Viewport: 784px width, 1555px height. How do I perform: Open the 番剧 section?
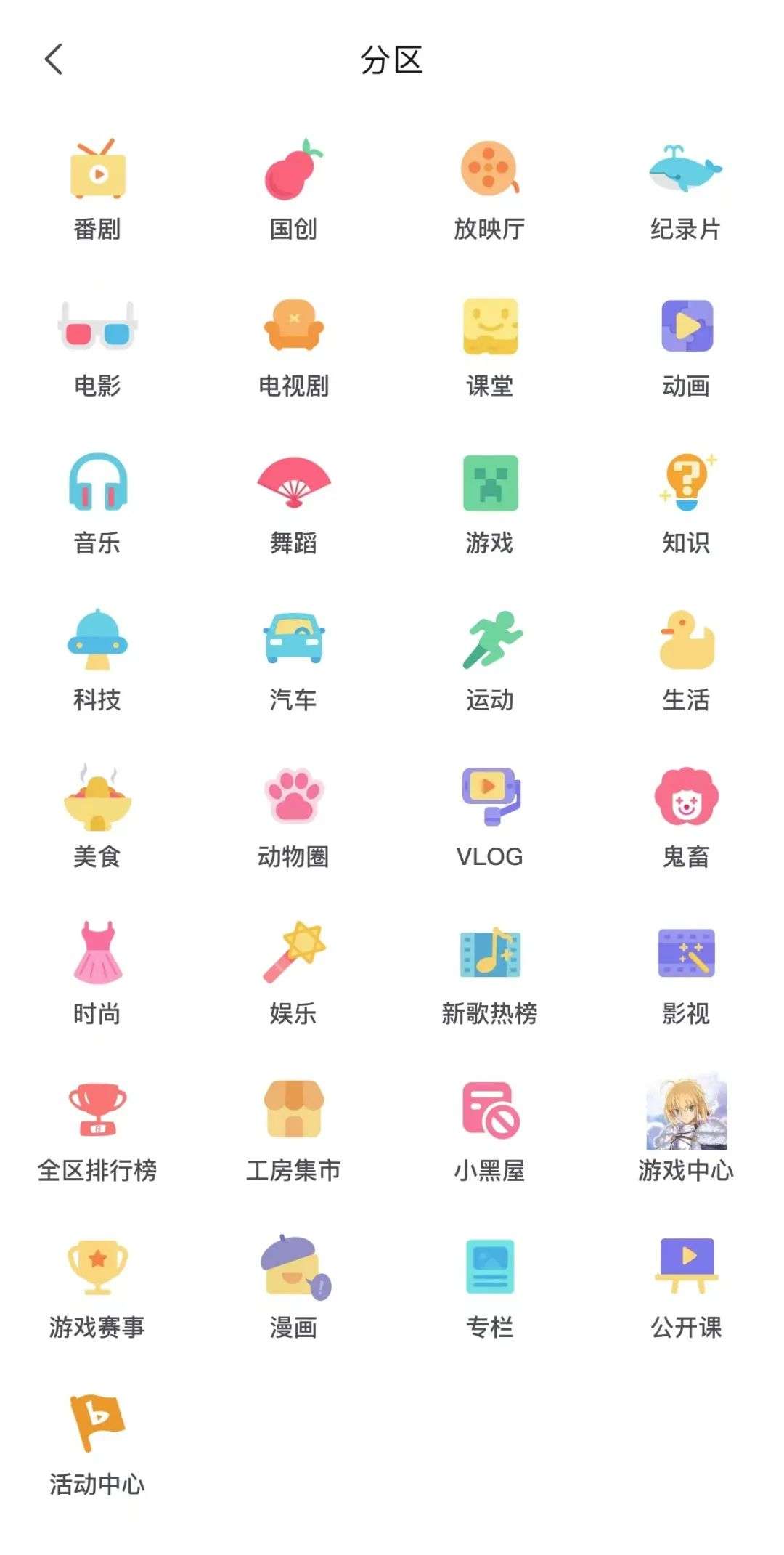97,189
